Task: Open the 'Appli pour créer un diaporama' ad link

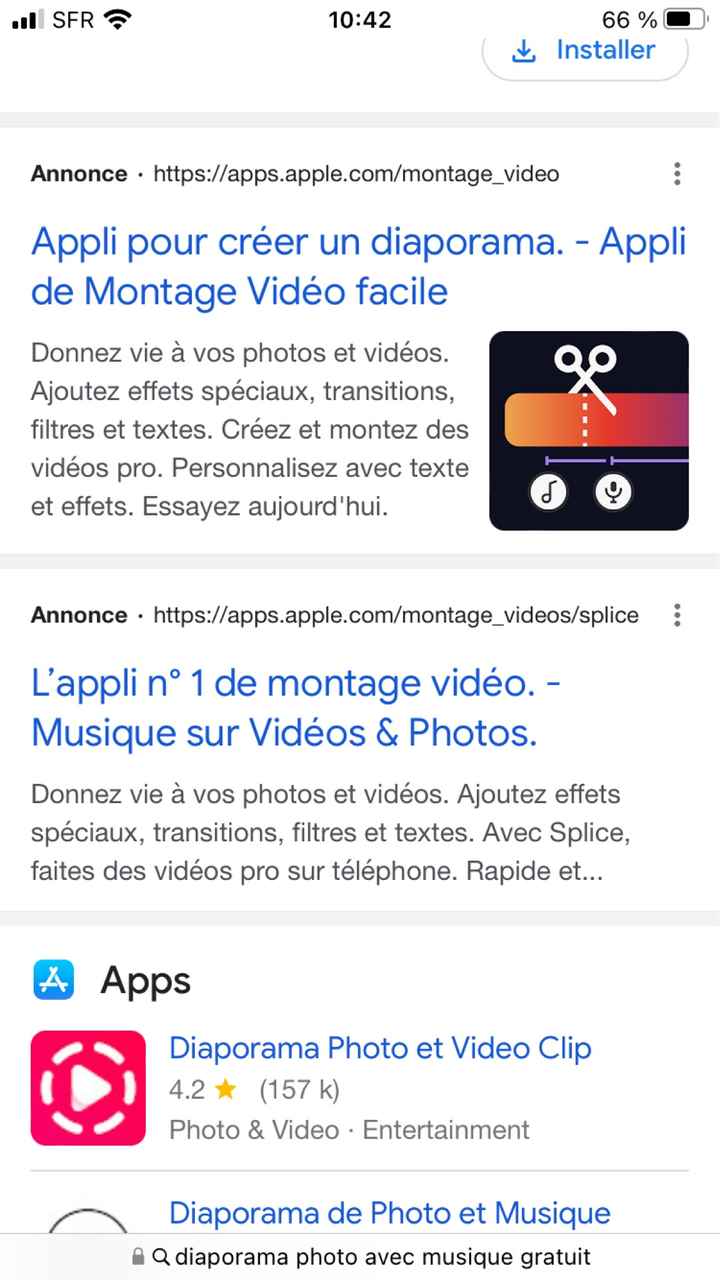Action: [x=358, y=267]
